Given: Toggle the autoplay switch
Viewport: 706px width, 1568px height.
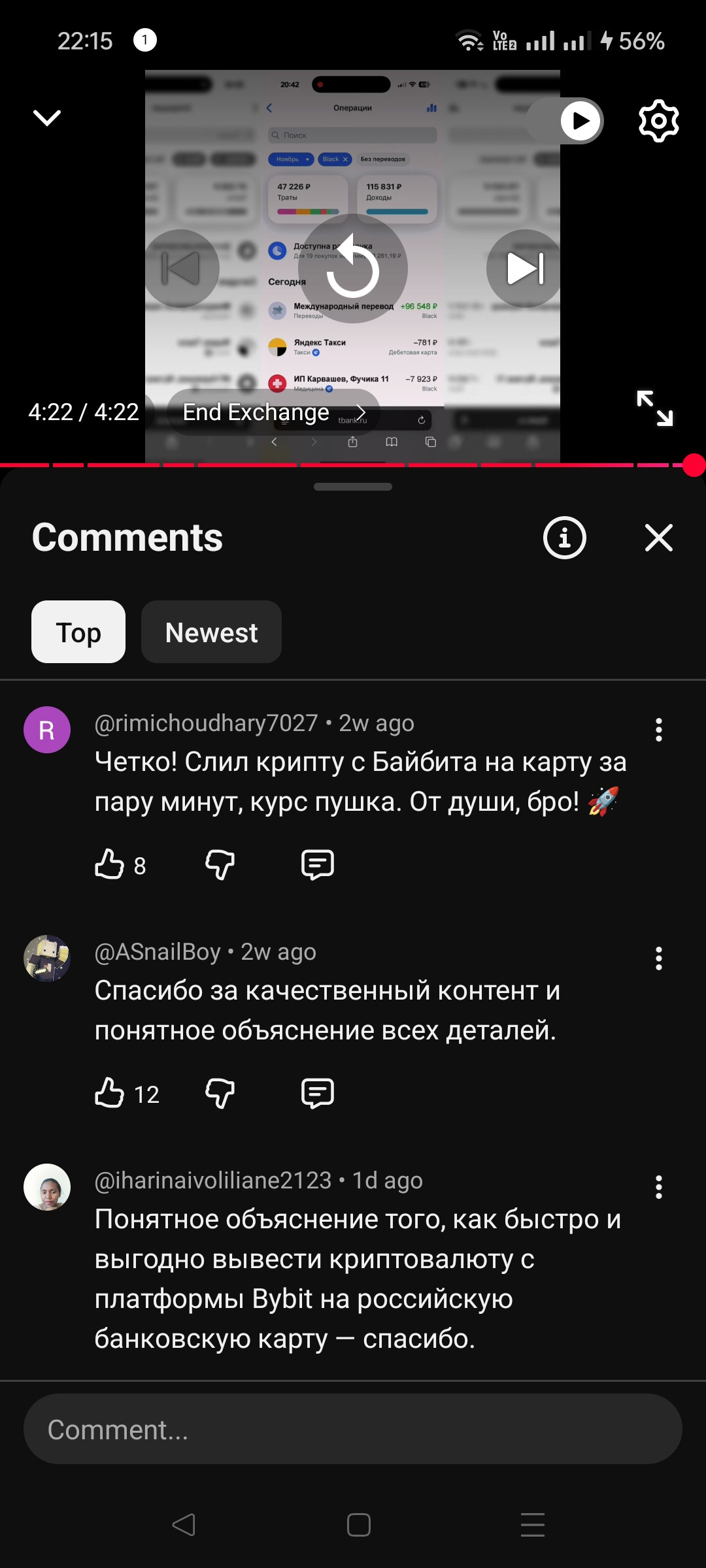Looking at the screenshot, I should pyautogui.click(x=566, y=121).
